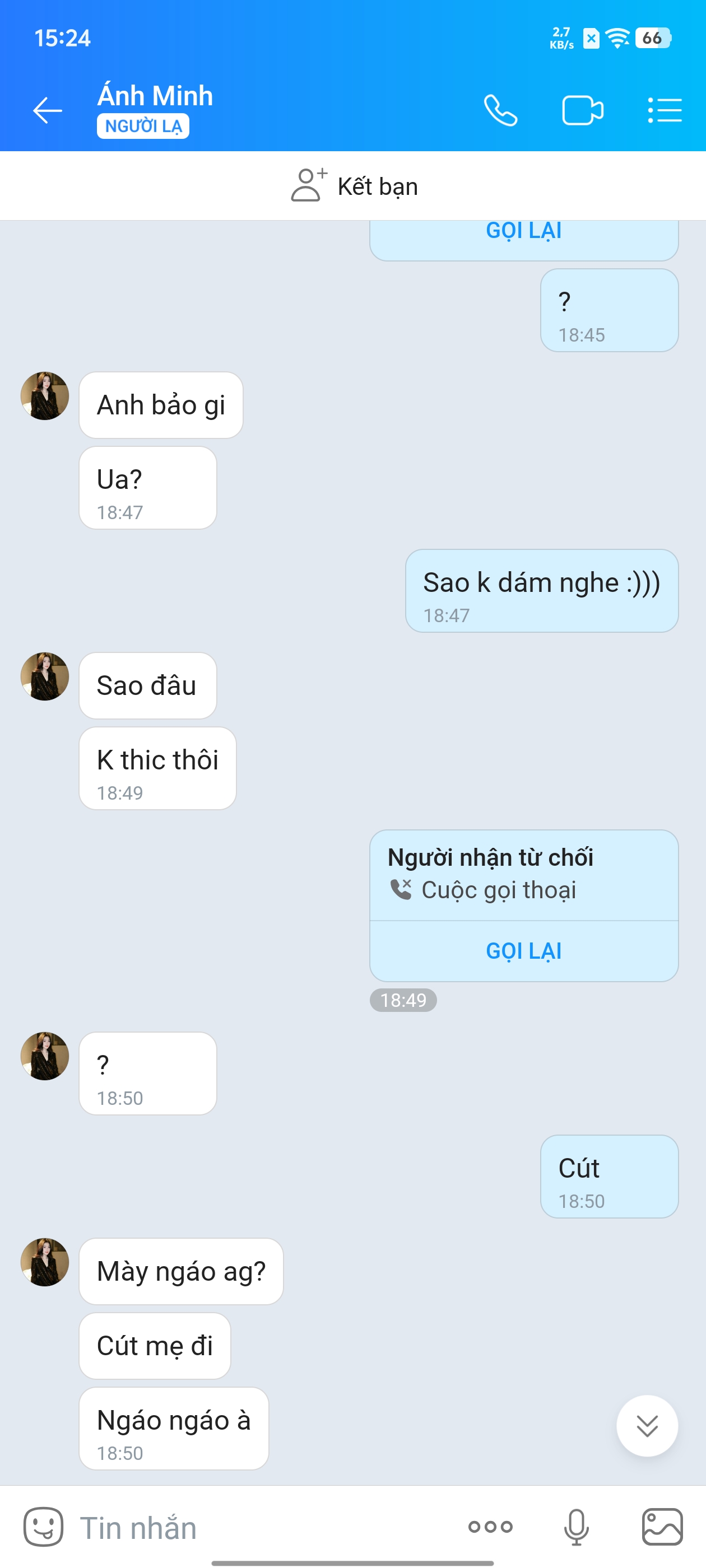Start a voice call with Ánh Minh
Viewport: 706px width, 1568px height.
[x=500, y=111]
